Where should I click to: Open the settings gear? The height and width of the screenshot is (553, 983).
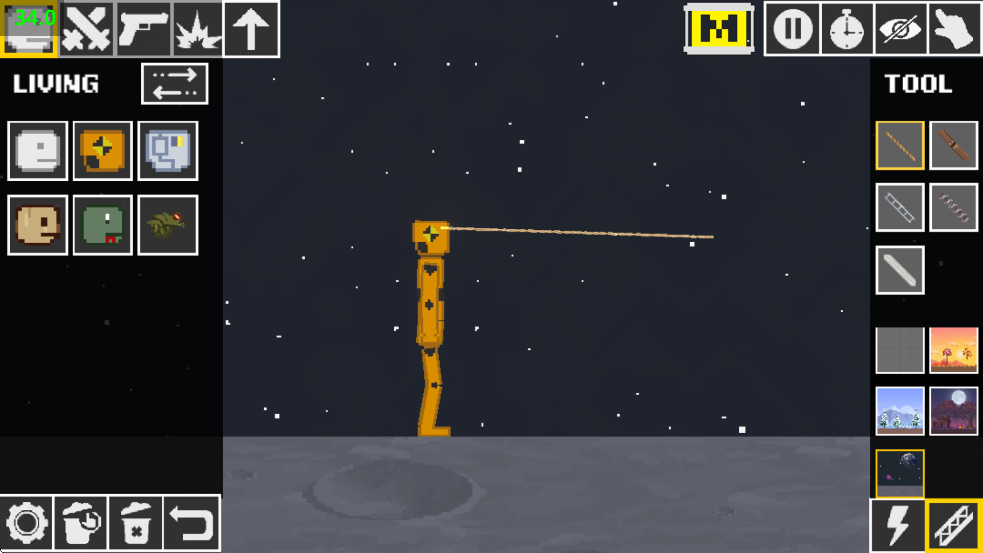(27, 523)
